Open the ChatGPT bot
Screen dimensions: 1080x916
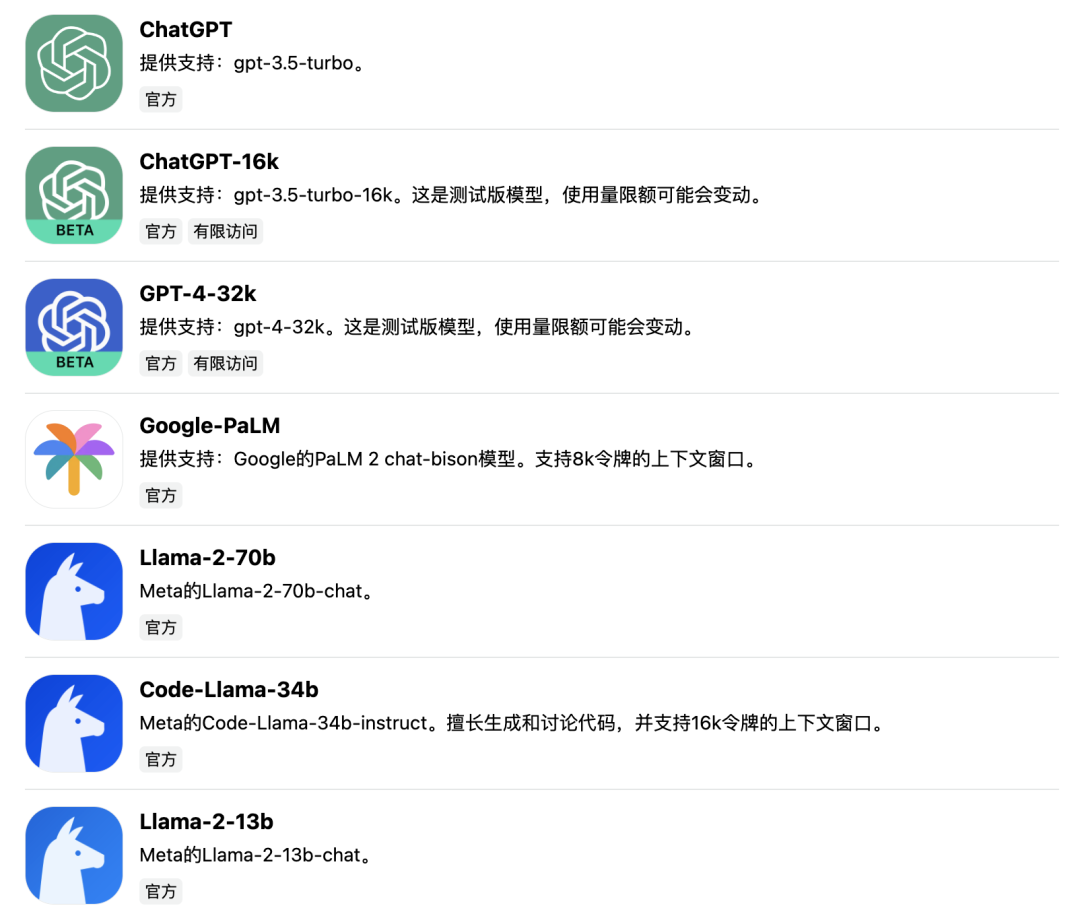click(x=186, y=31)
